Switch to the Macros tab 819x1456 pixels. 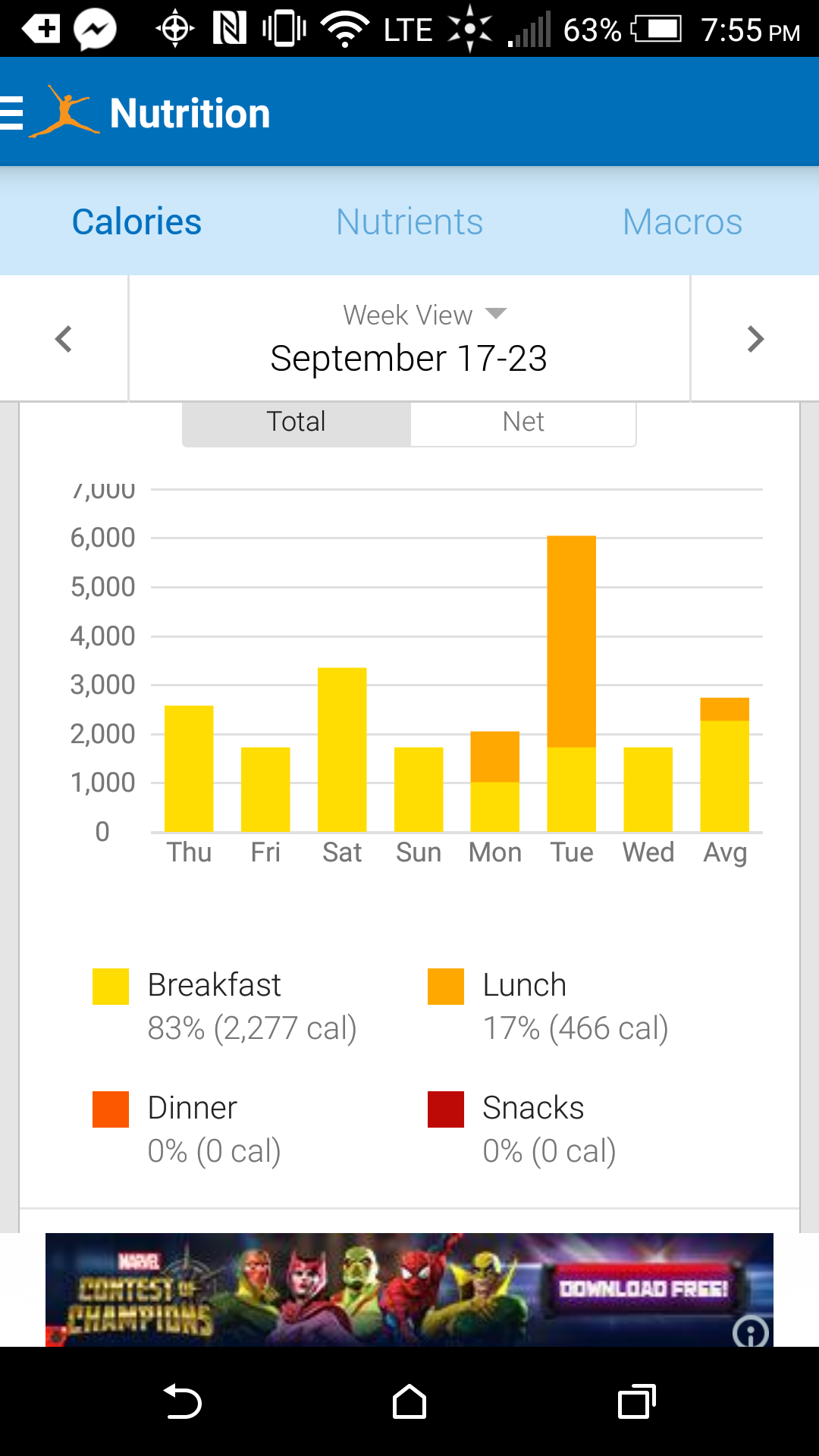pyautogui.click(x=682, y=221)
